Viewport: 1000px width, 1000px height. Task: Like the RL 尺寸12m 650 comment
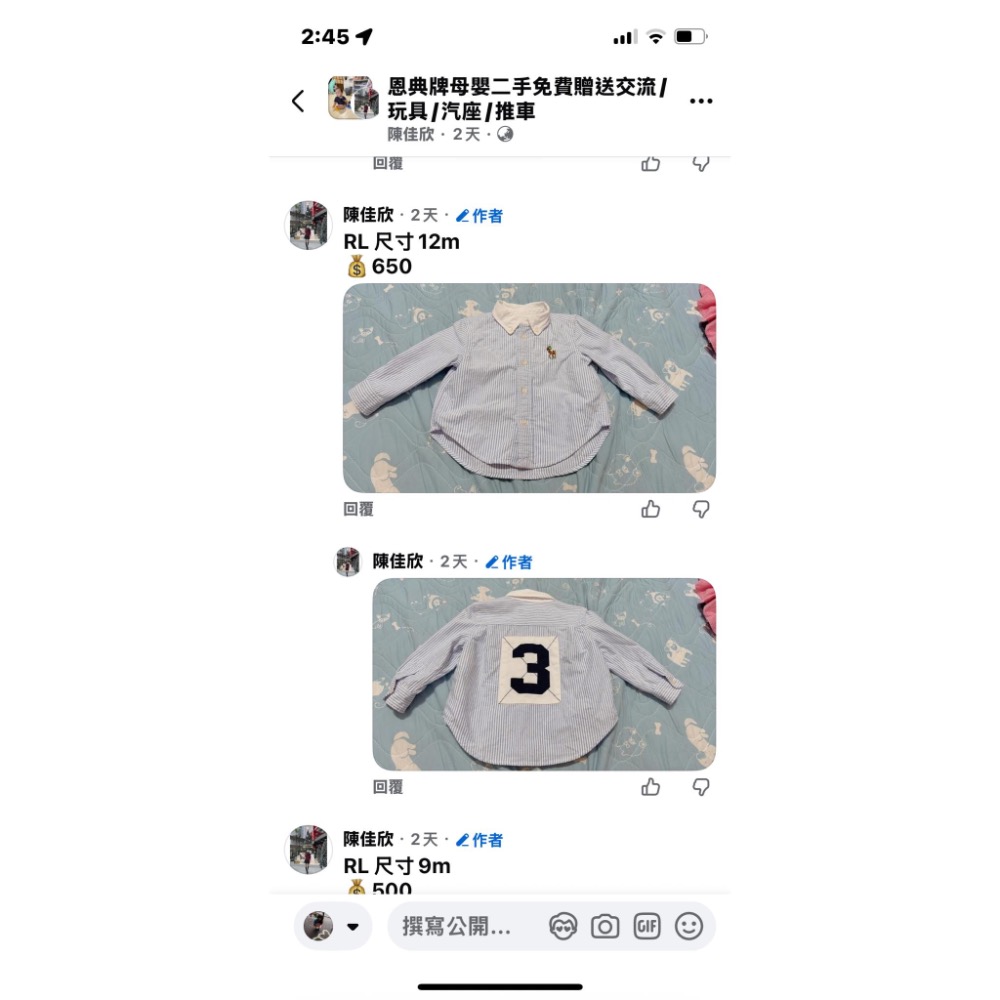tap(651, 510)
